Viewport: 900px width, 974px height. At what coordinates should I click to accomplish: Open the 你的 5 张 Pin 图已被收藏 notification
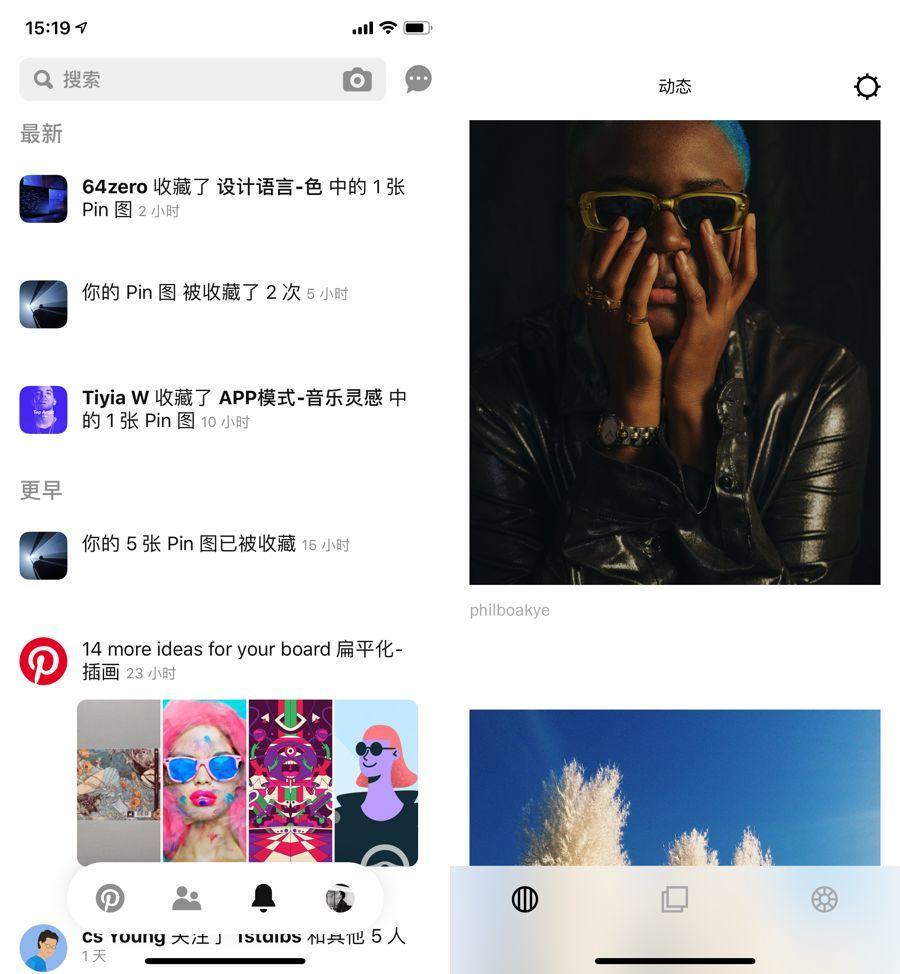(215, 544)
